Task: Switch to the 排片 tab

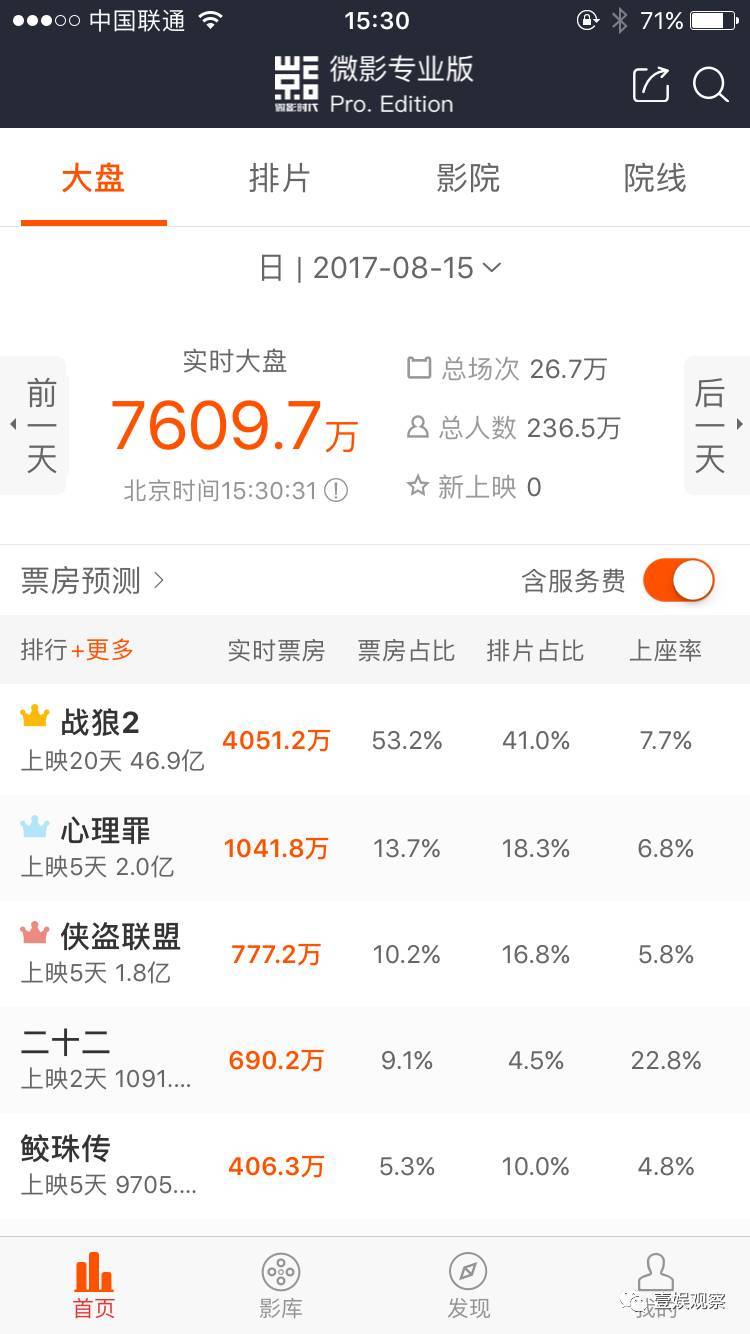Action: pyautogui.click(x=280, y=179)
